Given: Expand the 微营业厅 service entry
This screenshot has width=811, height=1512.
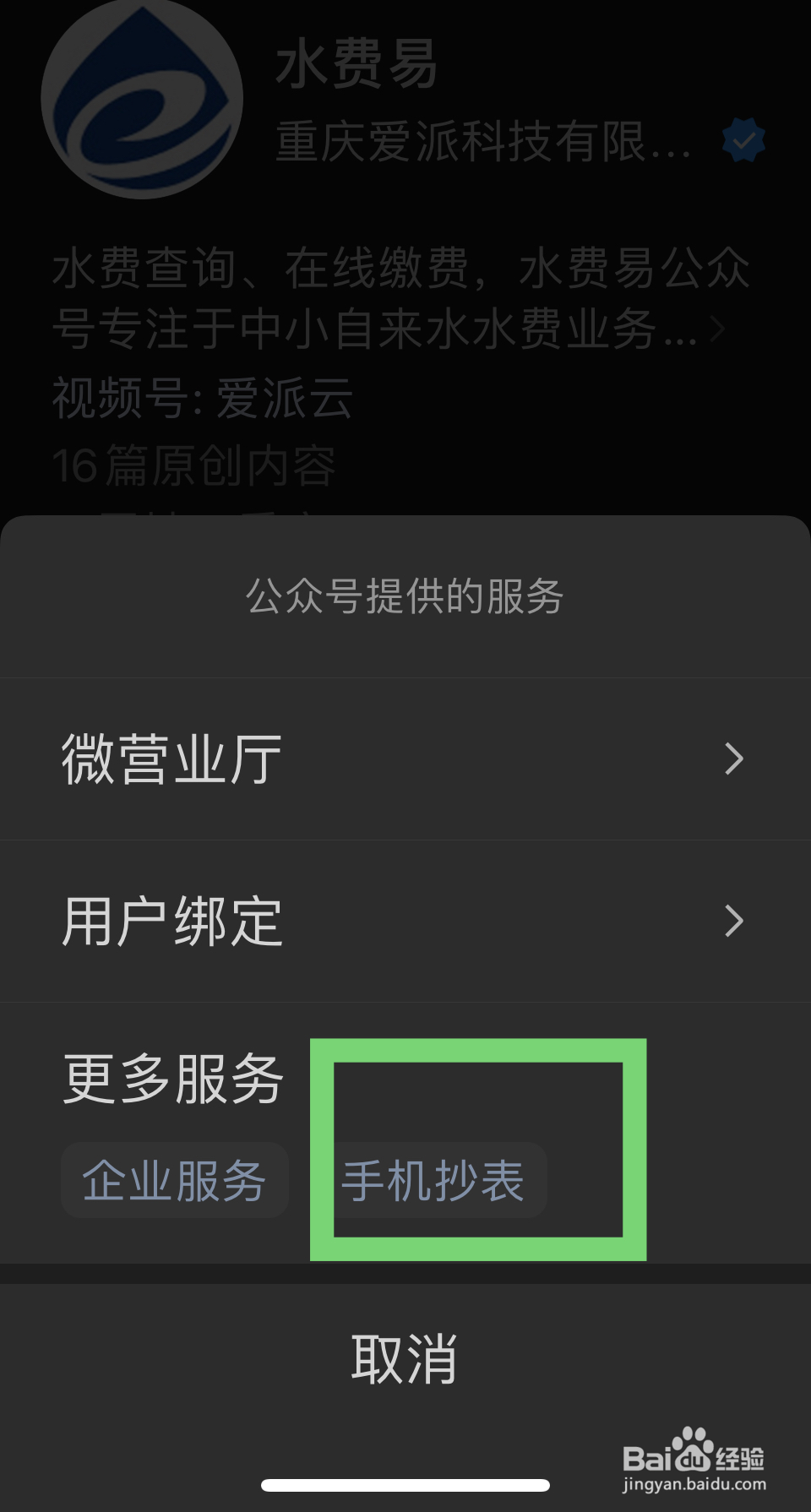Looking at the screenshot, I should point(405,759).
